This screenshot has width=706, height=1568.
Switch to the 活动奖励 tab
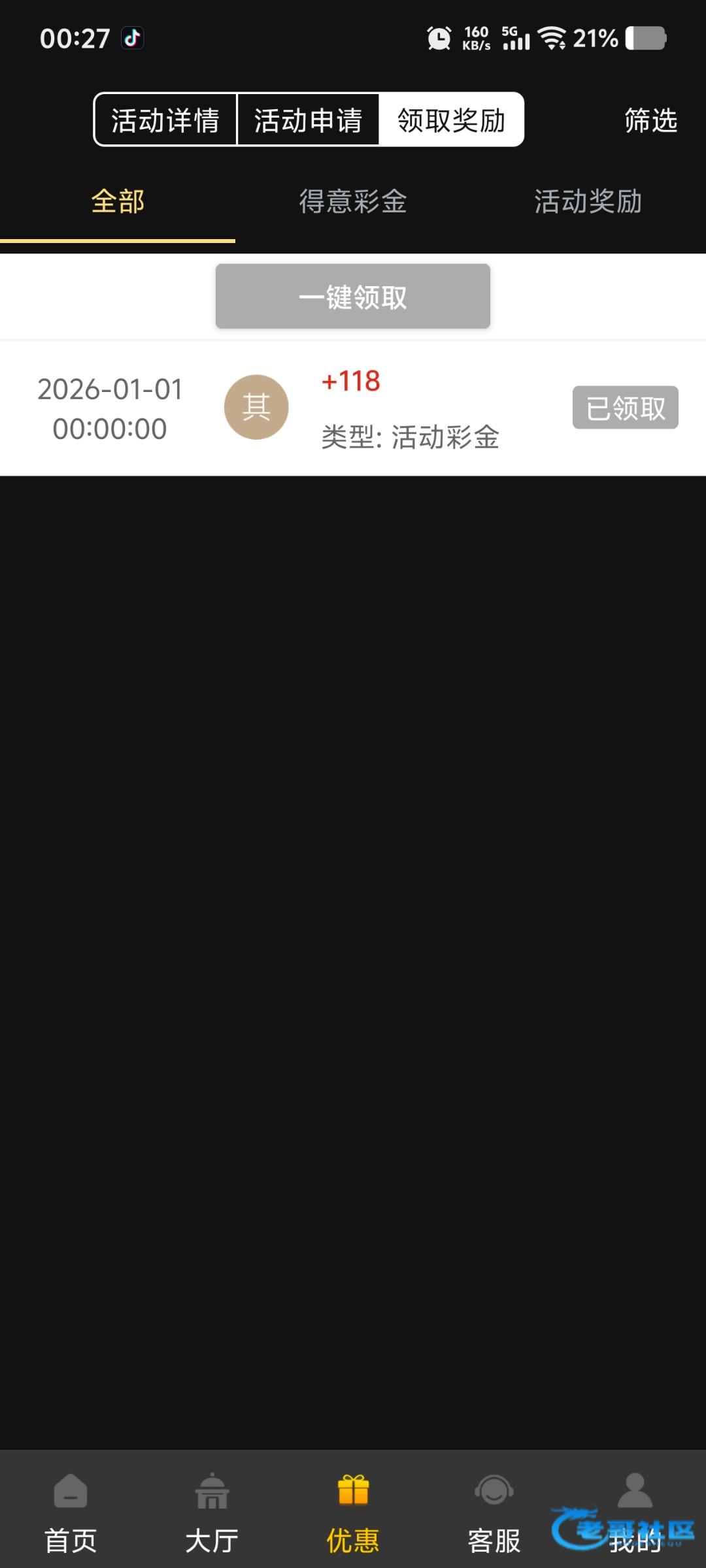tap(588, 201)
